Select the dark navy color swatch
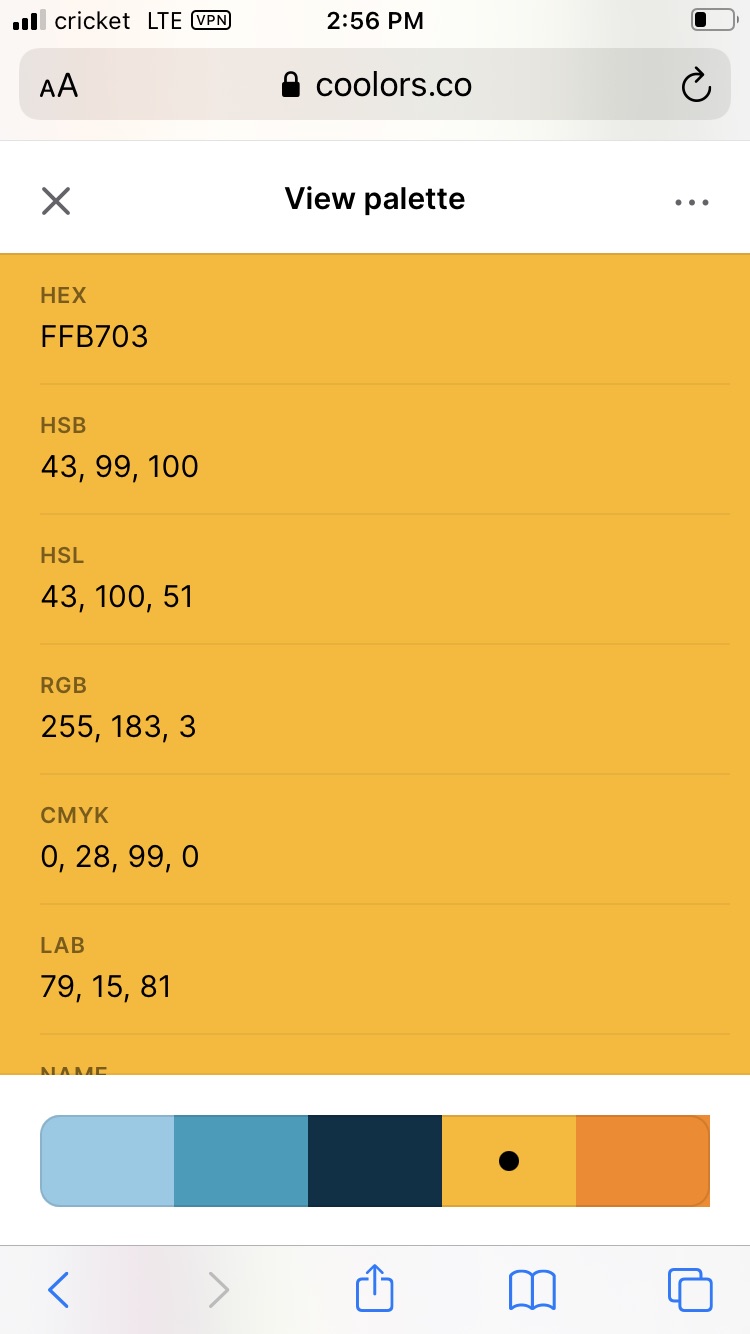Viewport: 750px width, 1334px height. coord(375,1161)
